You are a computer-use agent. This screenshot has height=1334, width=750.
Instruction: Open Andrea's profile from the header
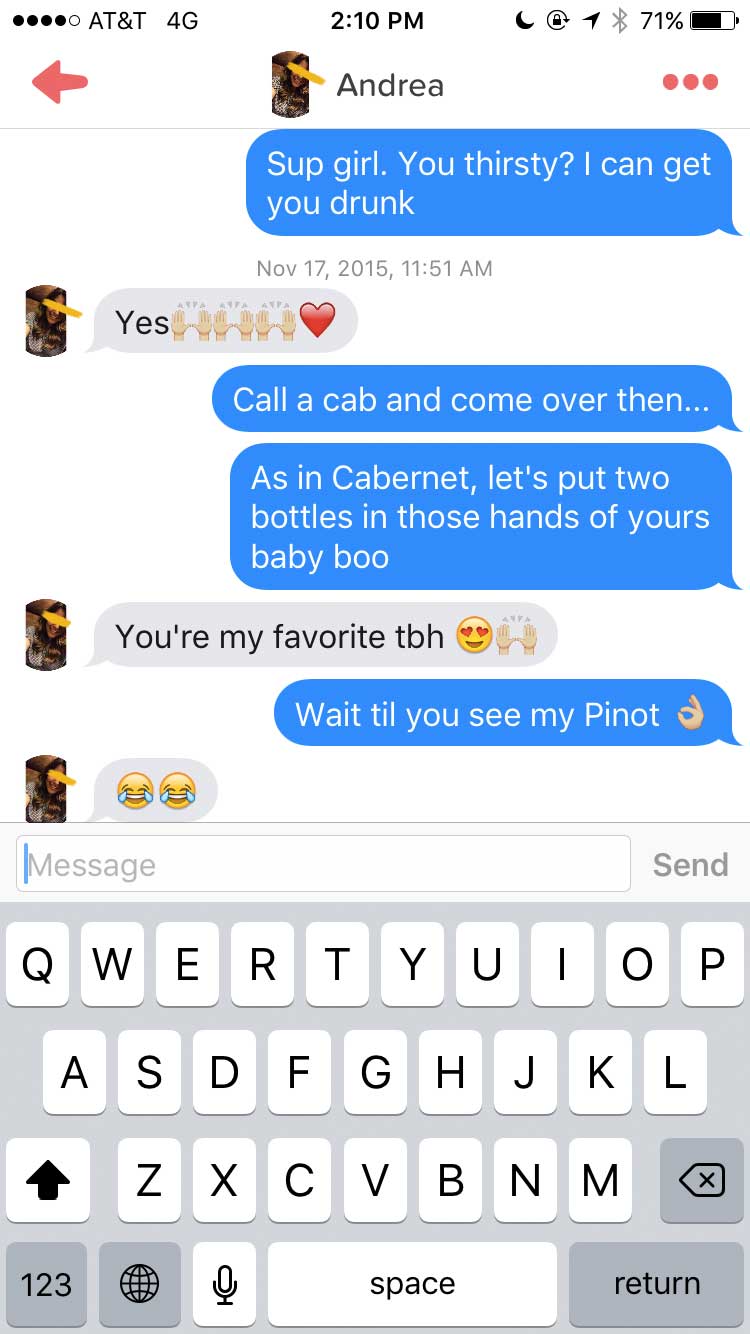(358, 84)
